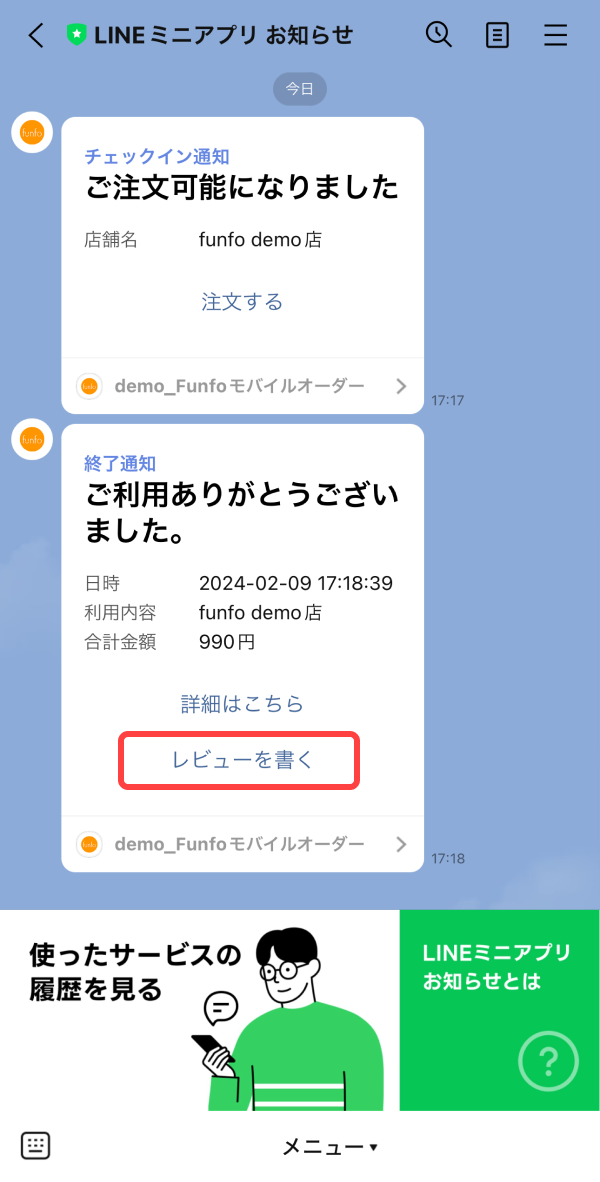Open search in the chat header
The width and height of the screenshot is (600, 1182).
438,35
